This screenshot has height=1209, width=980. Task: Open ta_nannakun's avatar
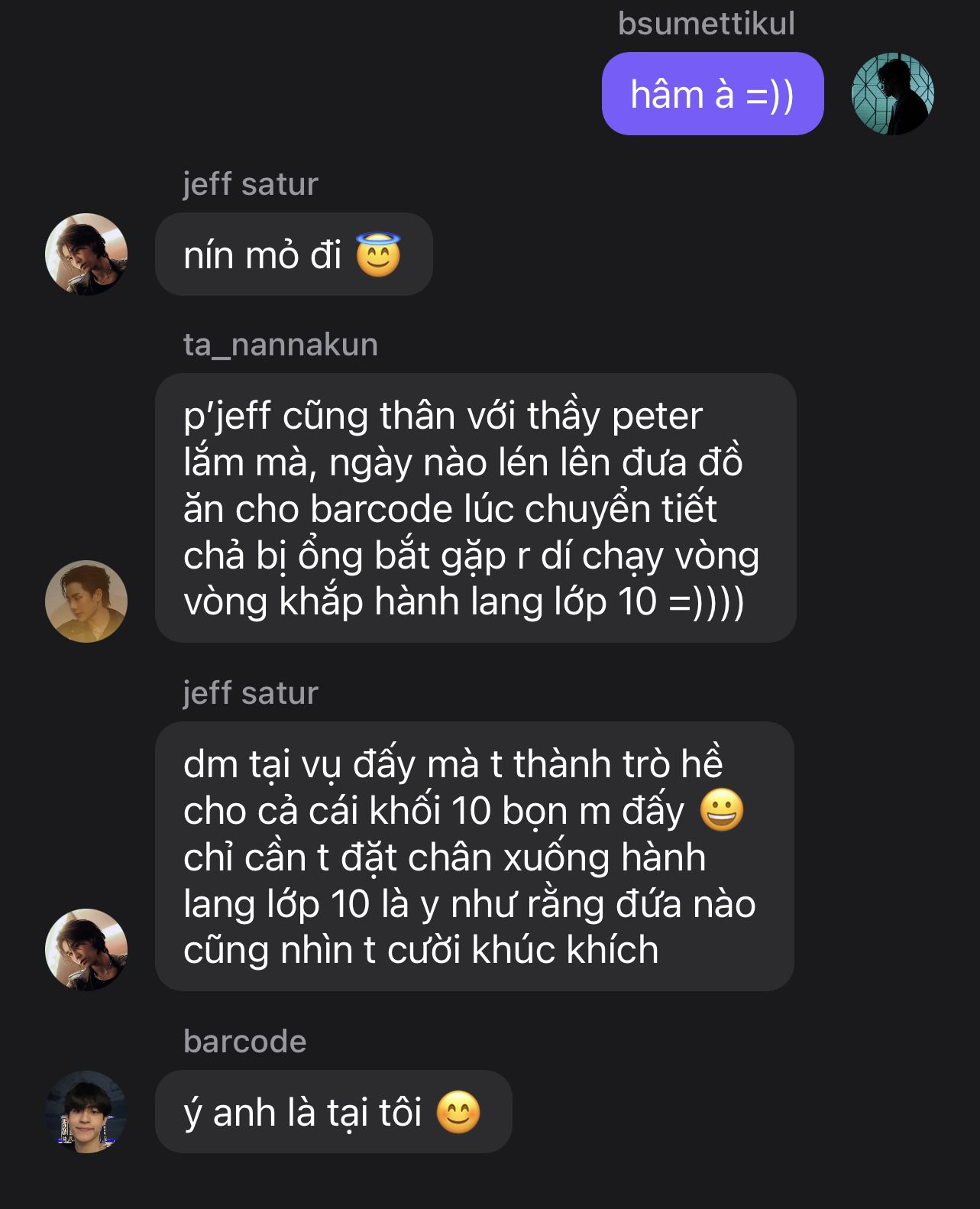click(x=86, y=601)
